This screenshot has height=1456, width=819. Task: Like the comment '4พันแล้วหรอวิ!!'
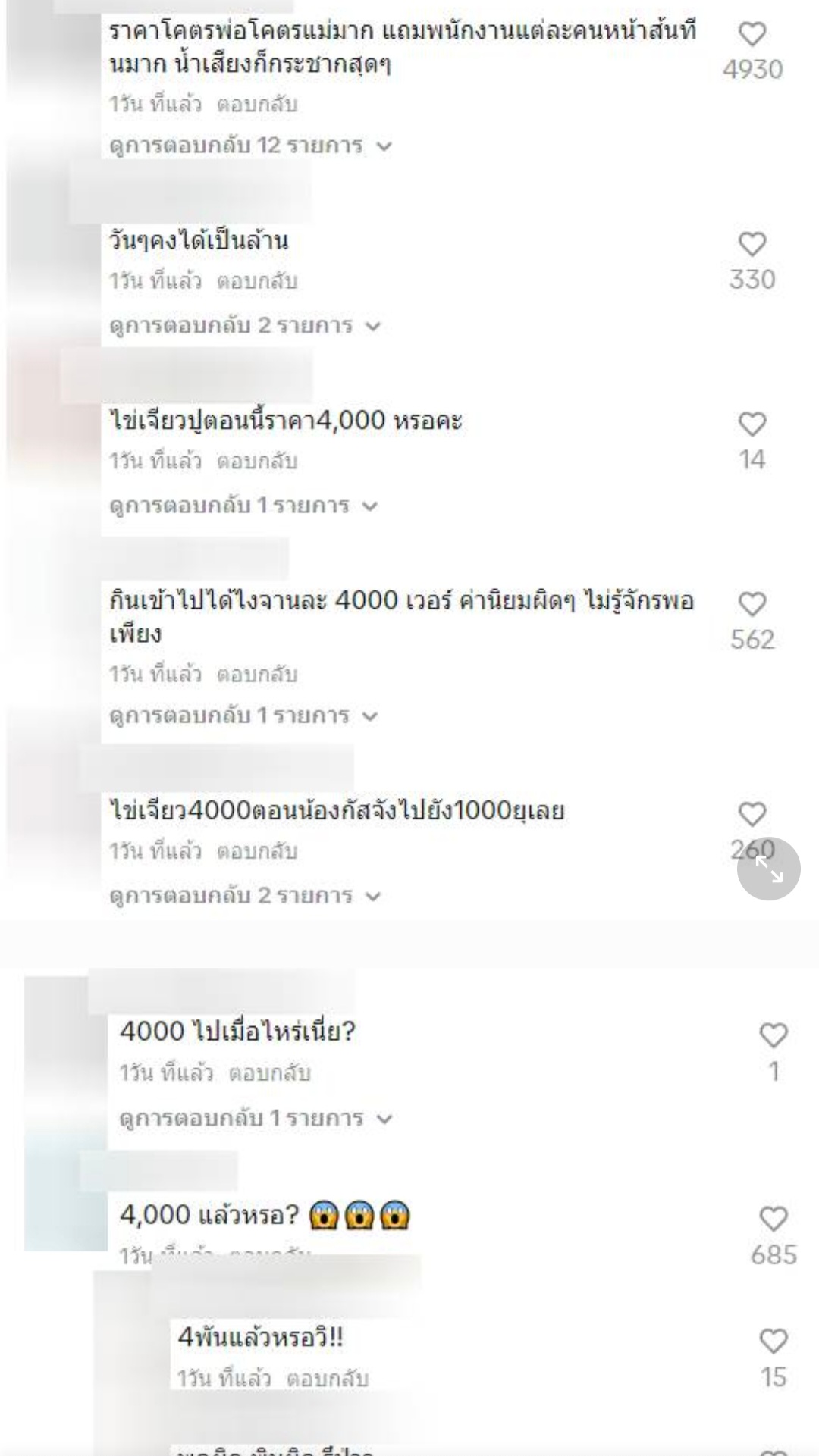[x=773, y=1342]
